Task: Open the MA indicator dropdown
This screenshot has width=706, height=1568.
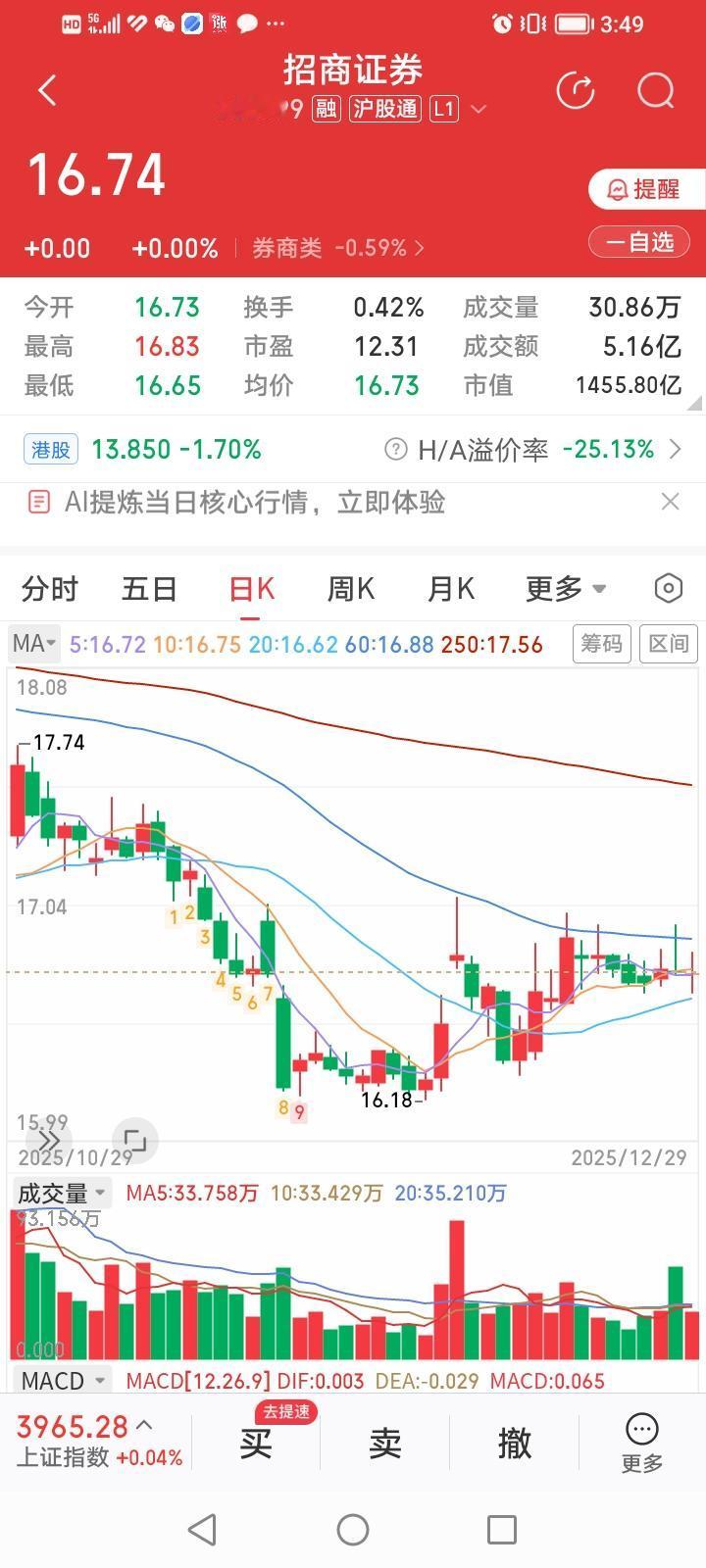Action: [x=32, y=644]
